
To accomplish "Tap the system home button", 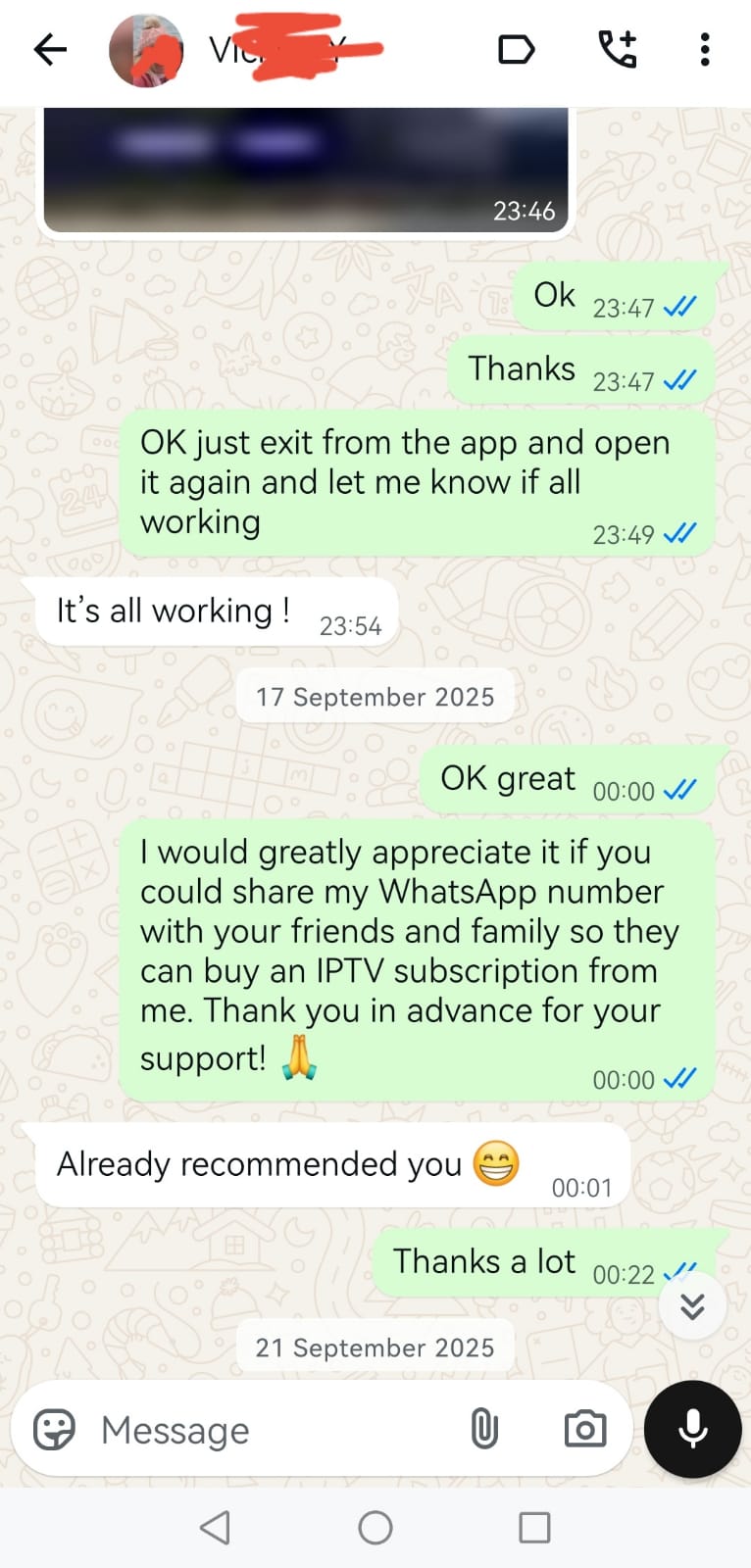I will pyautogui.click(x=375, y=1527).
